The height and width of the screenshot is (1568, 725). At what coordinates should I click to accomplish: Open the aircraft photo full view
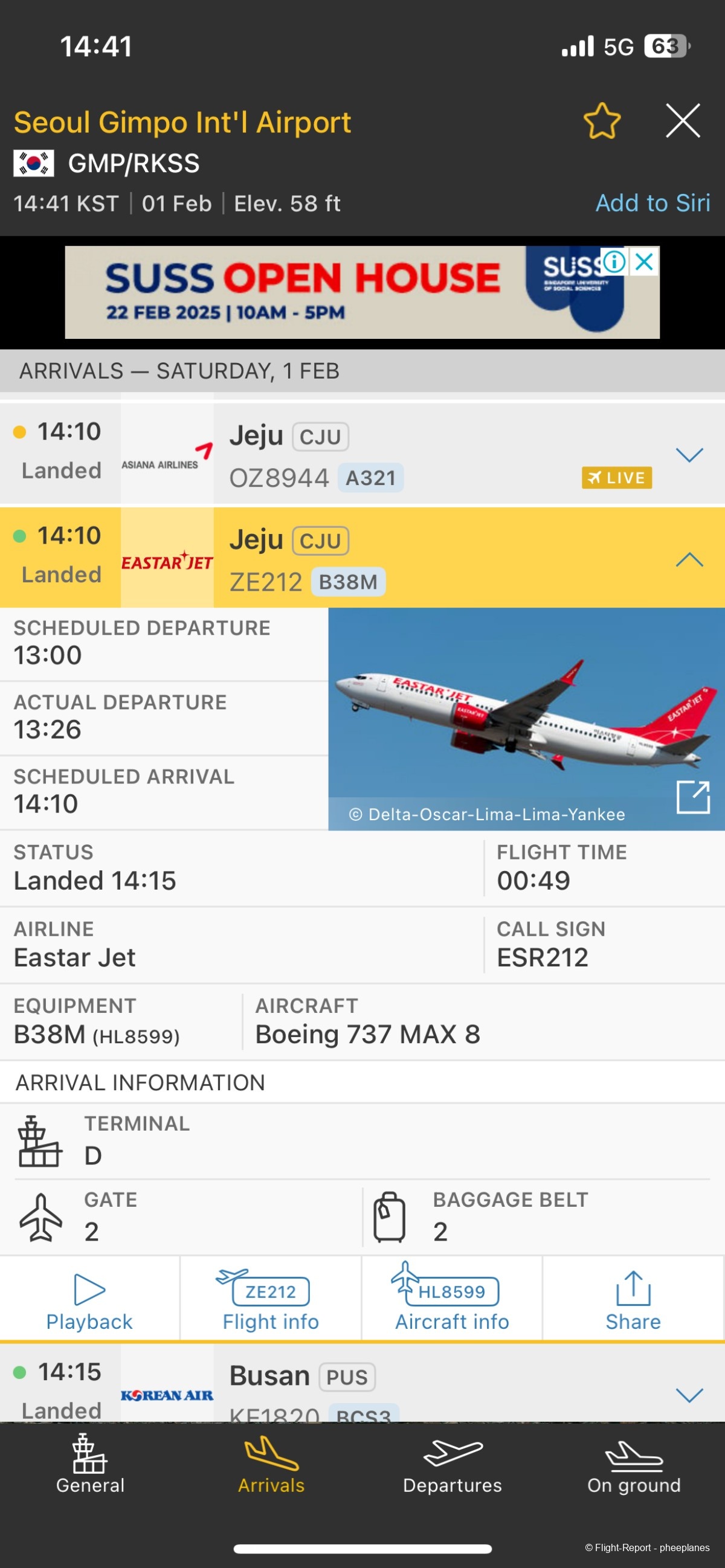(x=693, y=797)
